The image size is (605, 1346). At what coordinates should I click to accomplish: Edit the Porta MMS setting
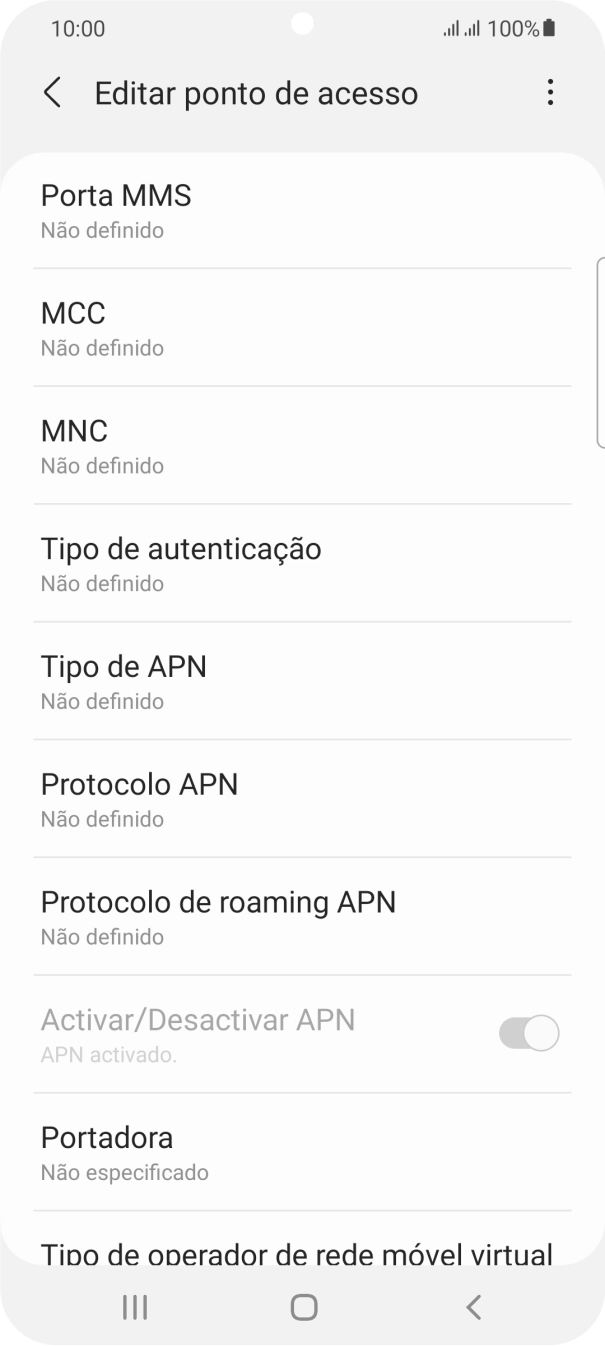302,210
